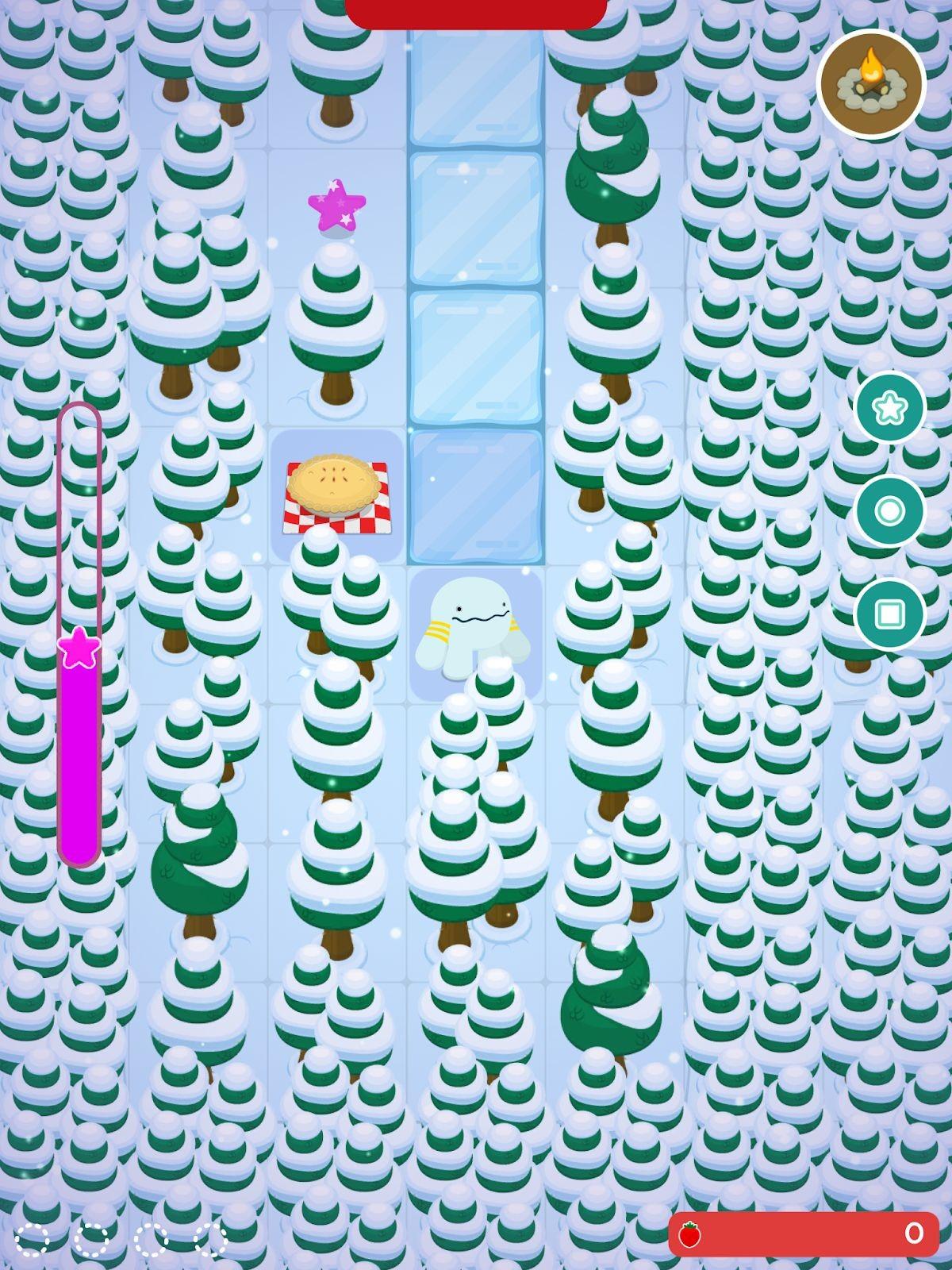Tap the ice tile above the creature
Screen dimensions: 952x1270
pyautogui.click(x=475, y=496)
